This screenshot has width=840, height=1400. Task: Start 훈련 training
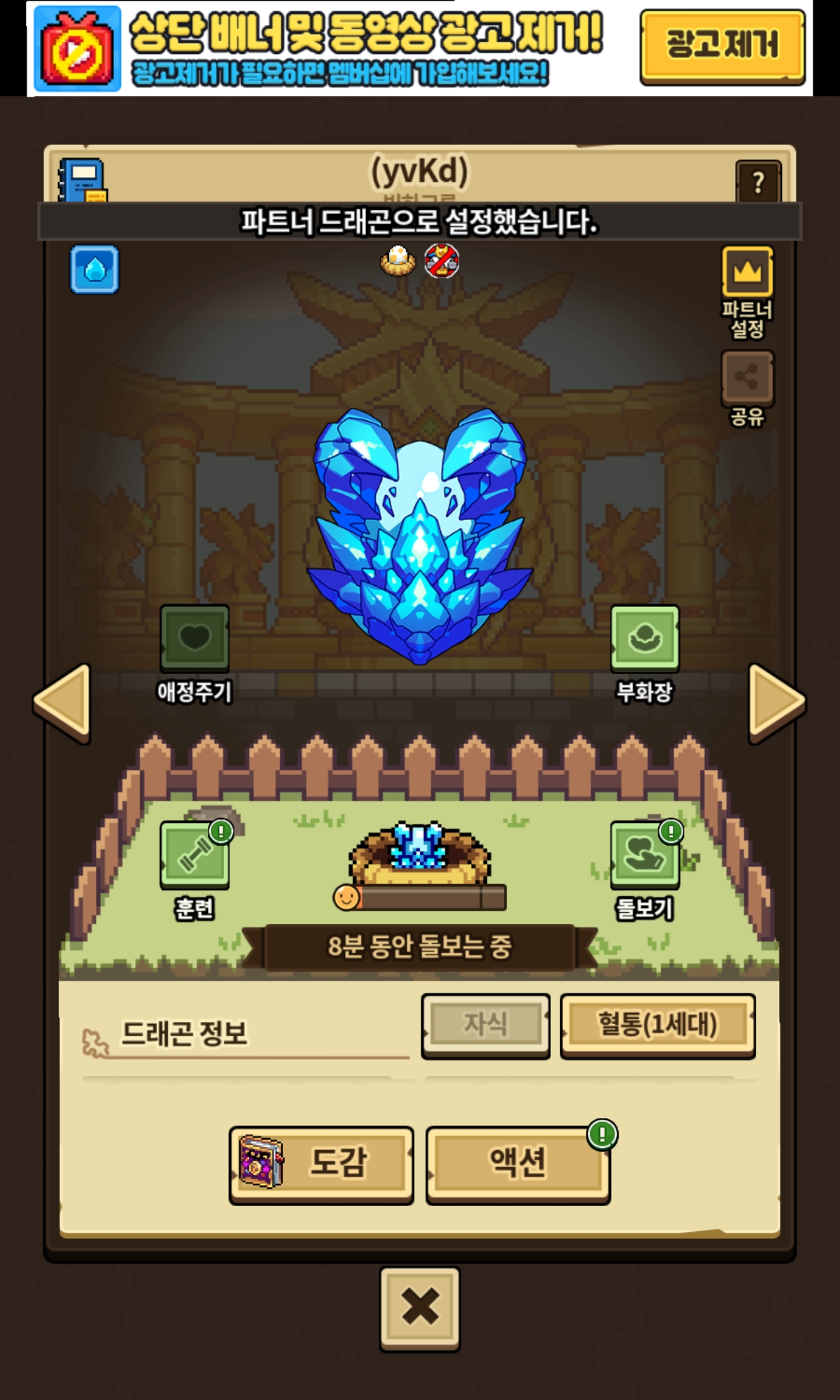(x=195, y=855)
